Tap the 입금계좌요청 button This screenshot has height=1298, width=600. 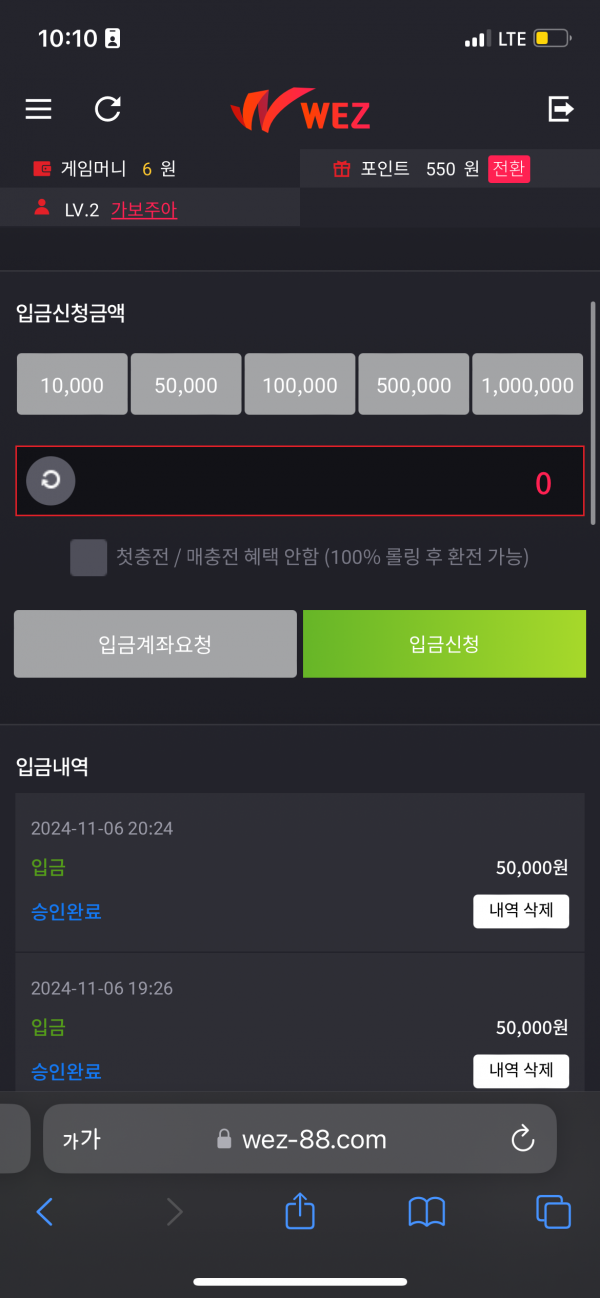coord(155,644)
